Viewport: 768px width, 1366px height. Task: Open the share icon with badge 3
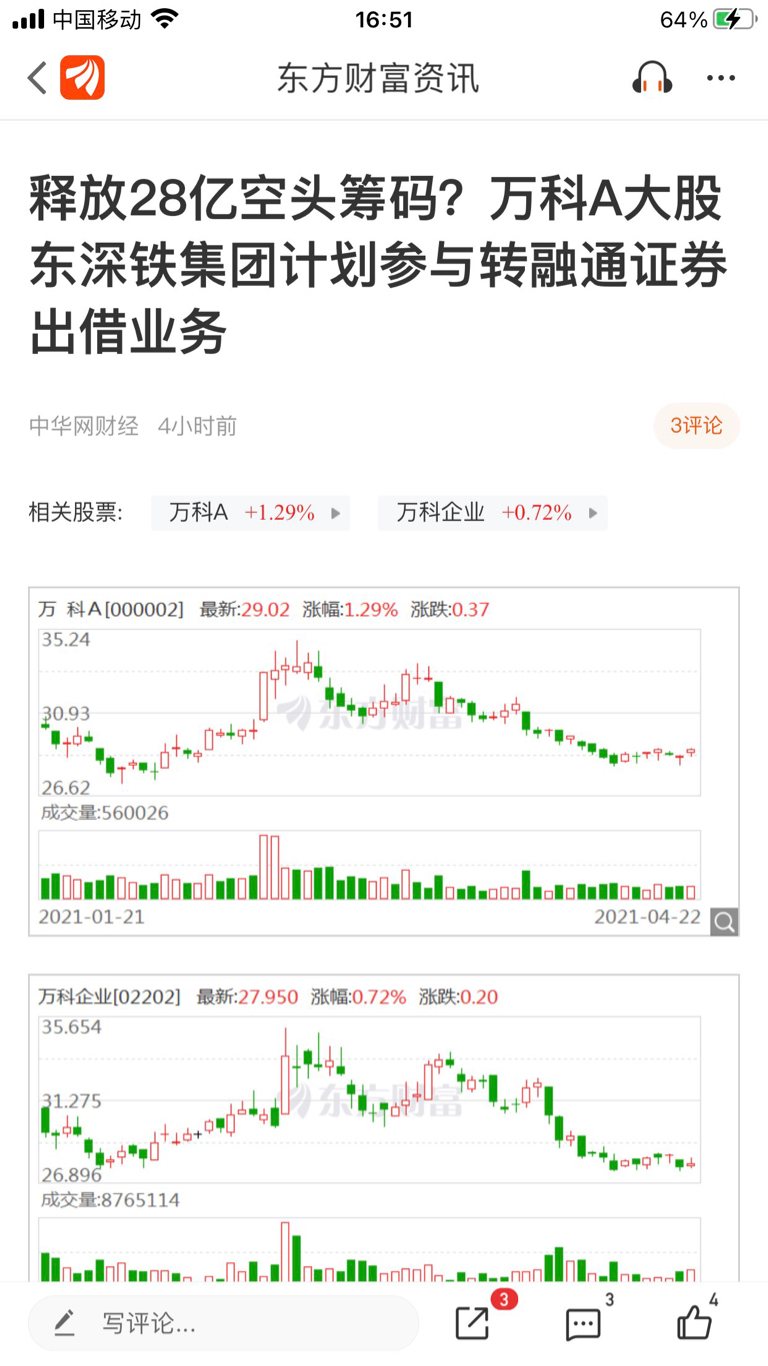tap(472, 1322)
